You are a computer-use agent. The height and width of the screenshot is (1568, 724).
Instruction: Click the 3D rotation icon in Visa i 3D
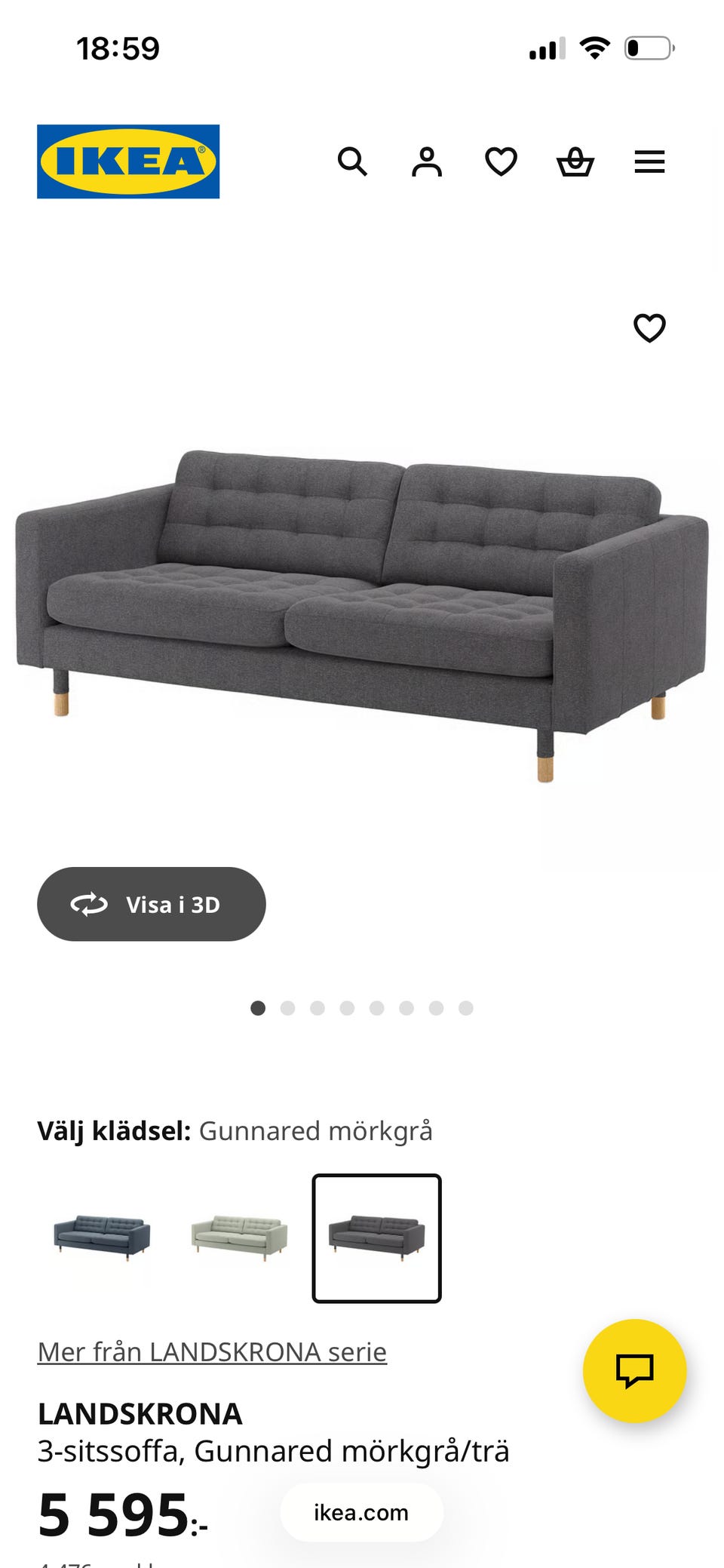(x=88, y=904)
